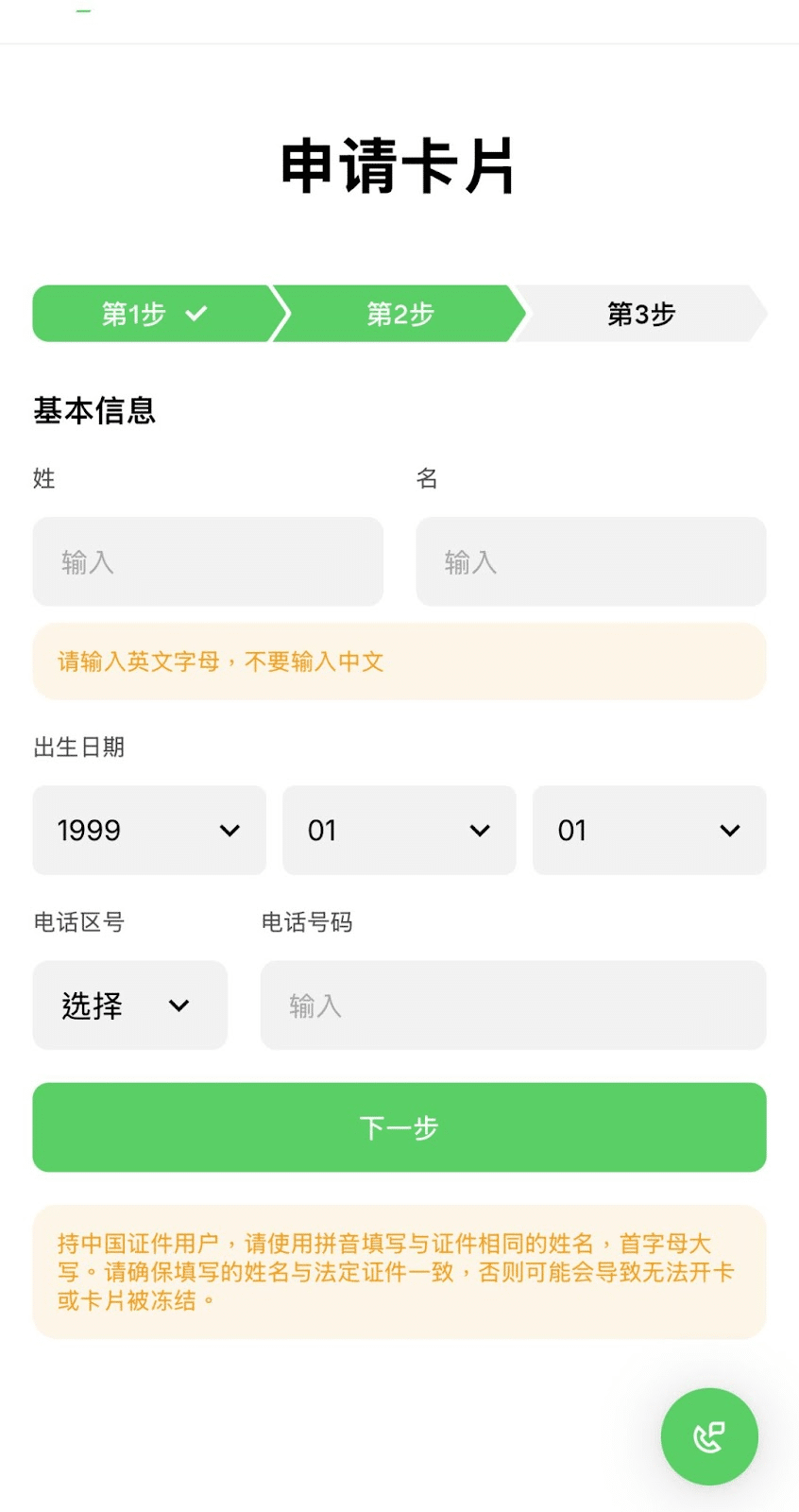Expand the birth month dropdown

pos(399,830)
